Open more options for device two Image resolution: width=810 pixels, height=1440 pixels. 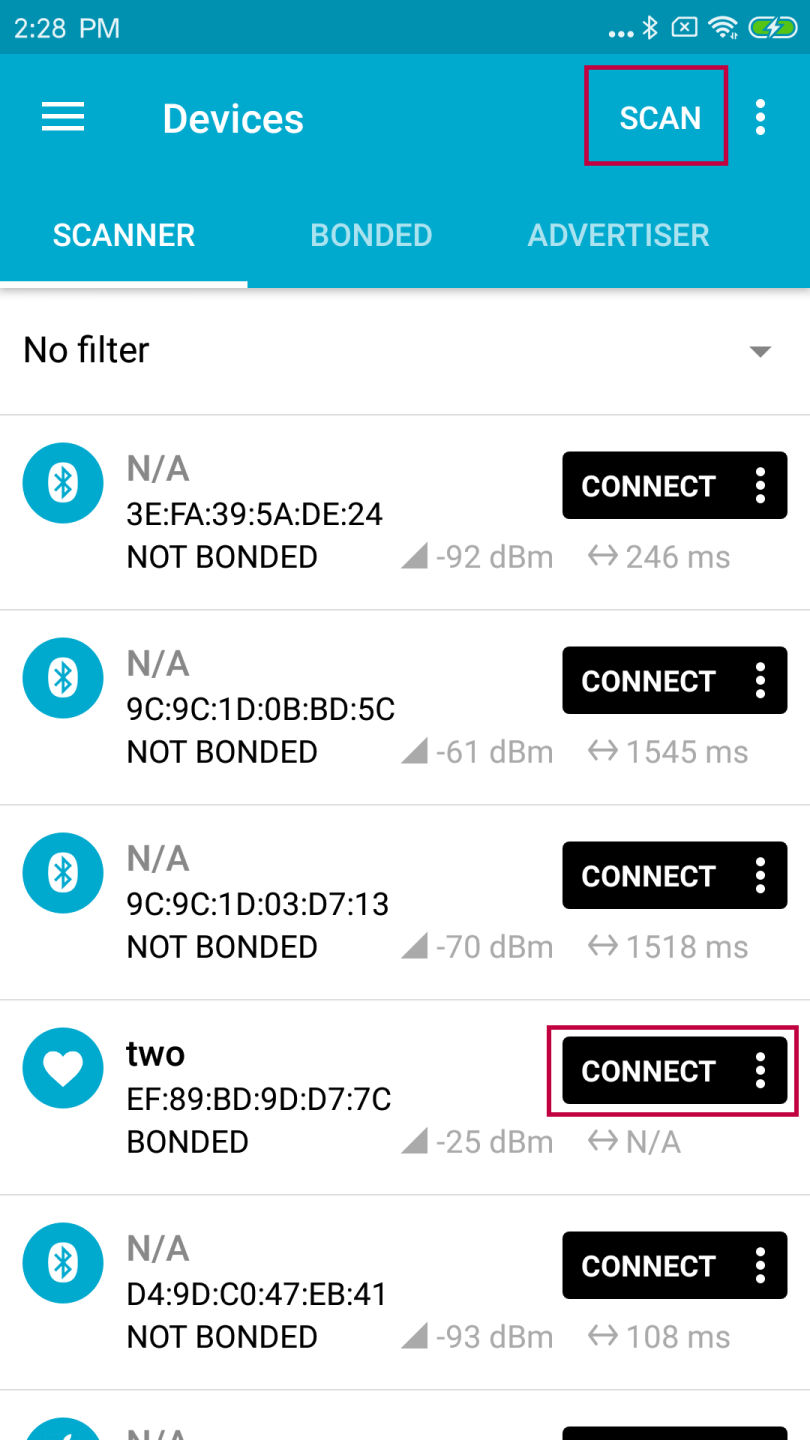click(x=761, y=1071)
